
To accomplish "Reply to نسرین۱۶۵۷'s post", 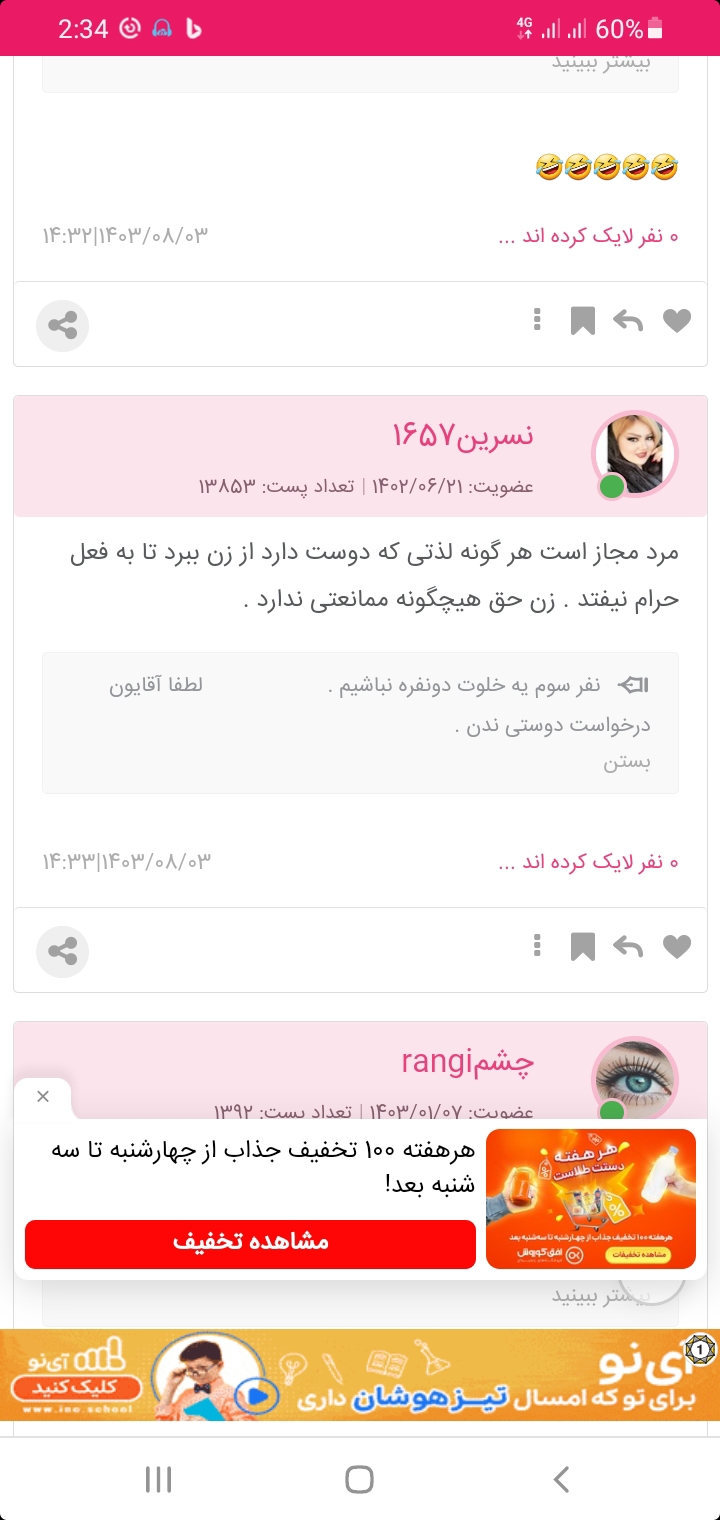I will [628, 946].
